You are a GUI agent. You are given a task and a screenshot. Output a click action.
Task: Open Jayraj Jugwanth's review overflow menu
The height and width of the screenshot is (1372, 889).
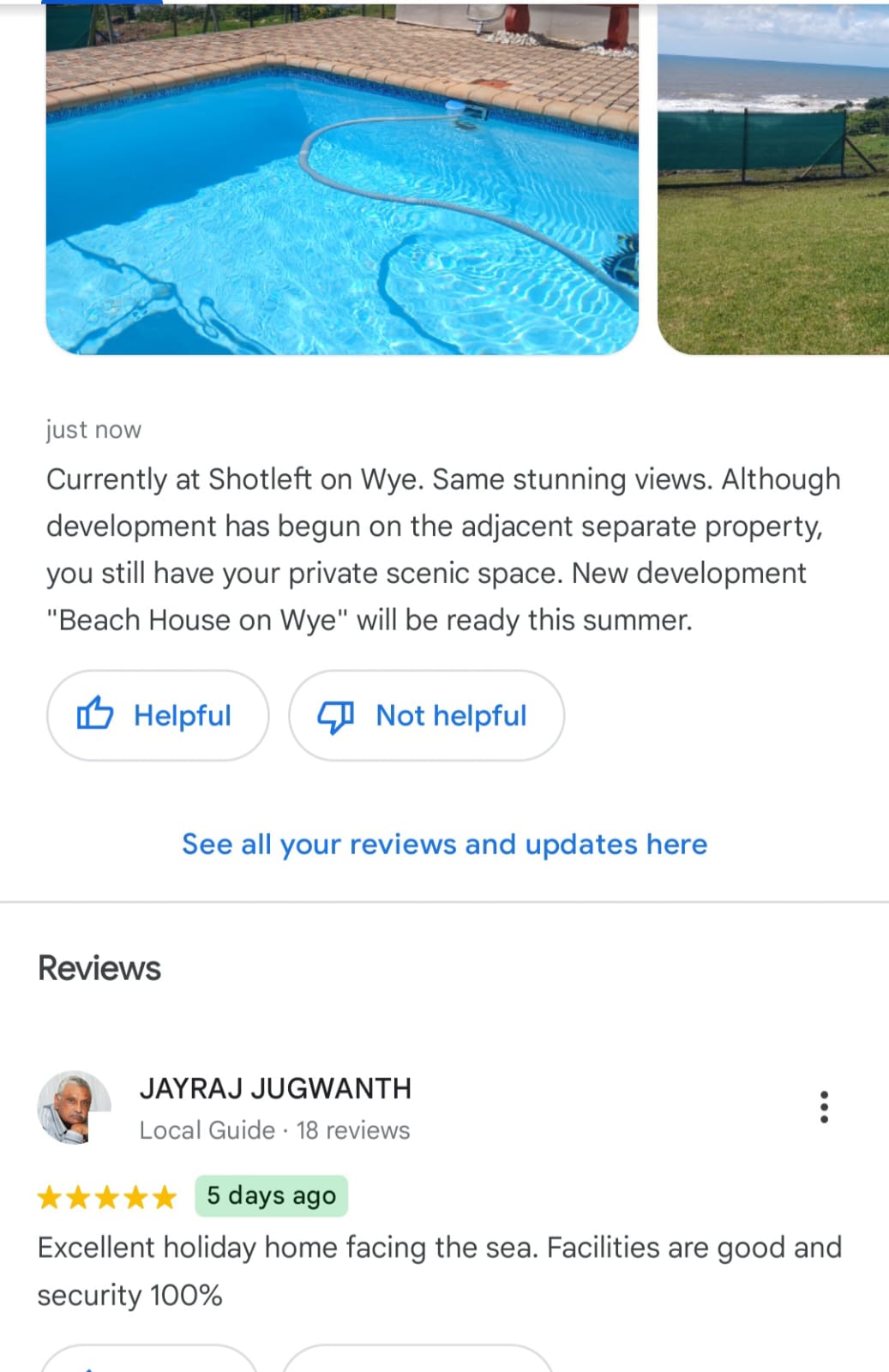coord(824,1107)
